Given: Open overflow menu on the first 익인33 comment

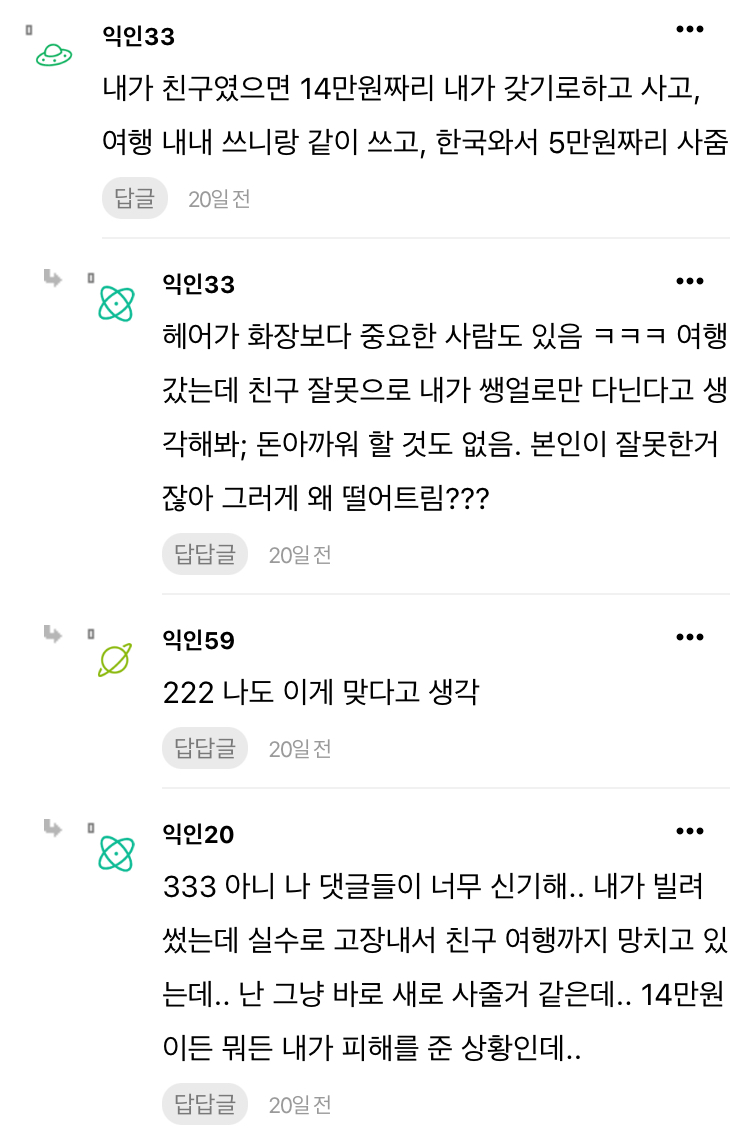Looking at the screenshot, I should pos(690,29).
